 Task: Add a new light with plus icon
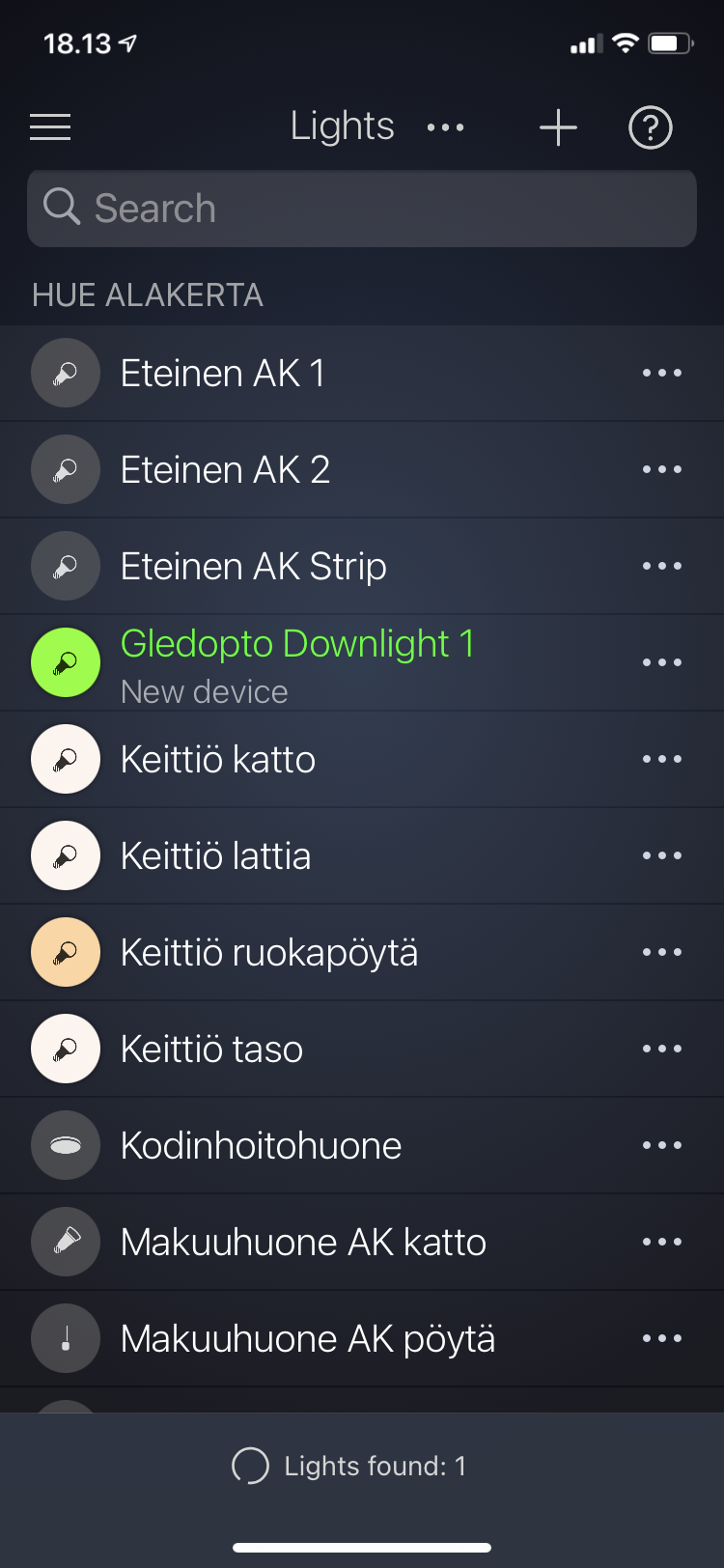[558, 127]
